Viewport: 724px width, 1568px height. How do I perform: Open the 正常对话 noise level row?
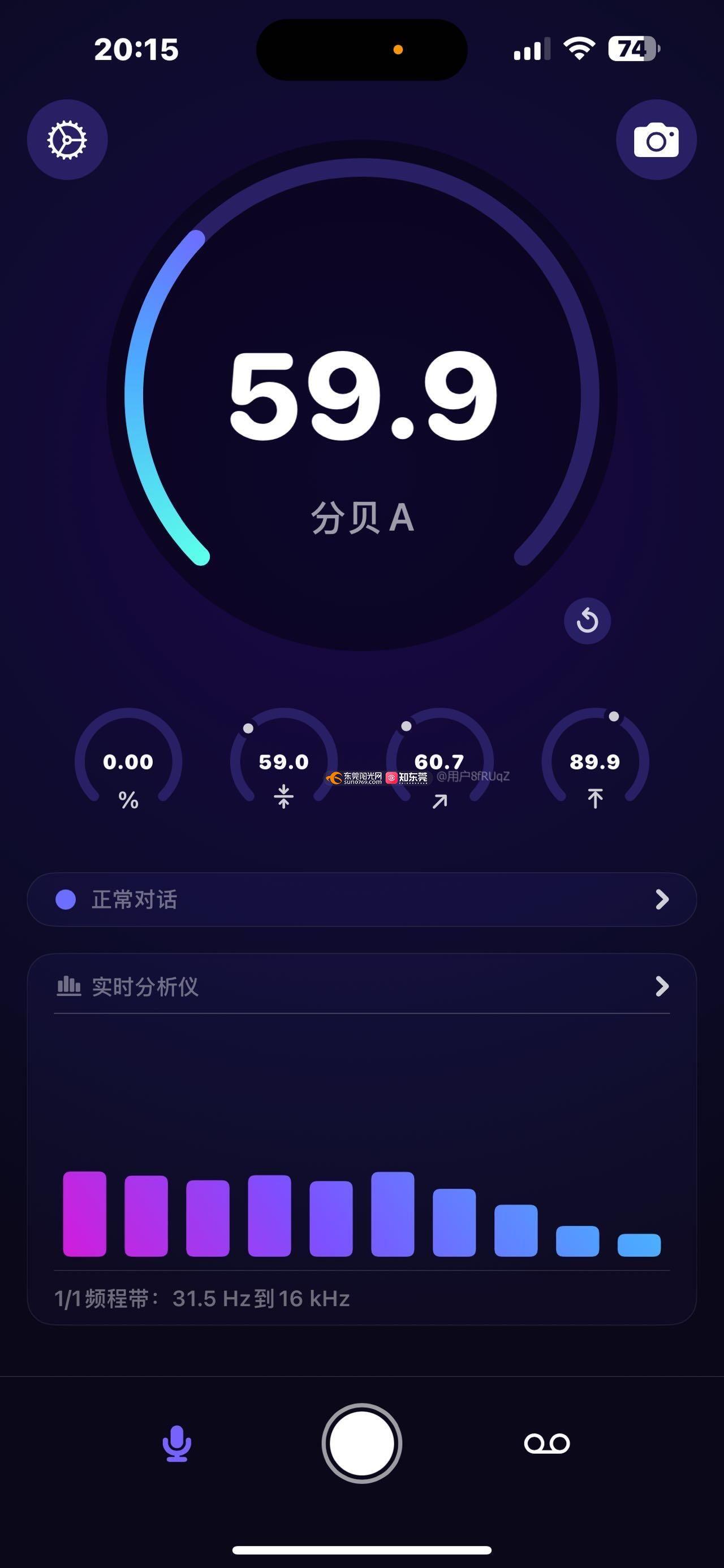[x=361, y=900]
